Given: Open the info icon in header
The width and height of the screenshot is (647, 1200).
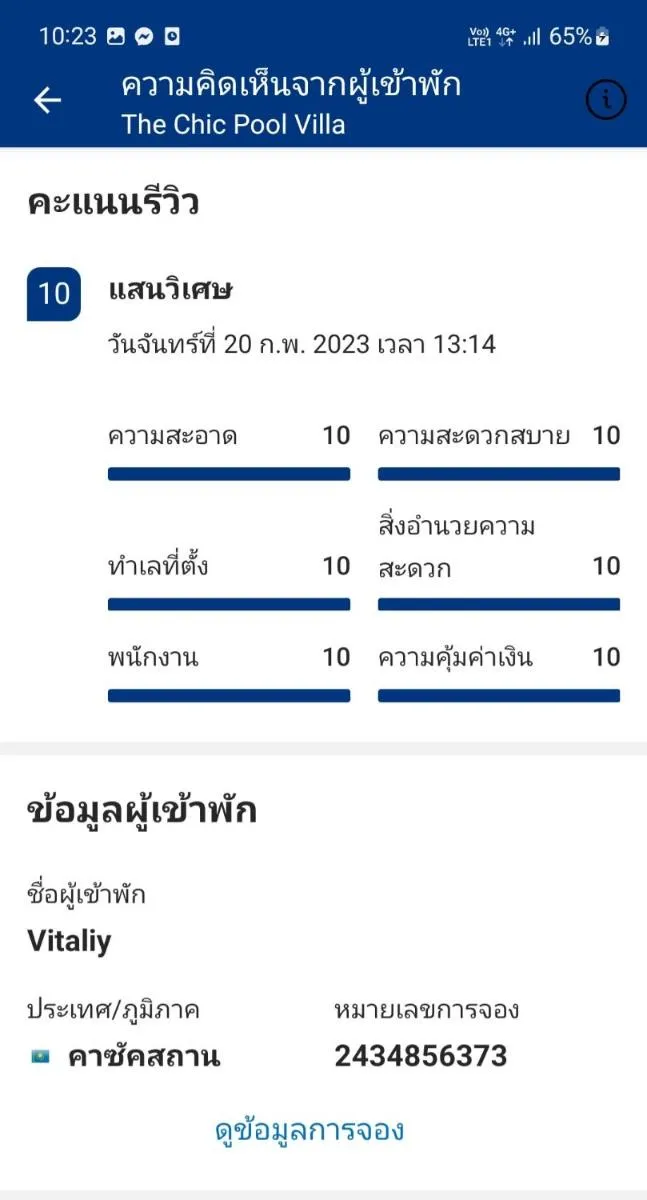Looking at the screenshot, I should (x=605, y=99).
